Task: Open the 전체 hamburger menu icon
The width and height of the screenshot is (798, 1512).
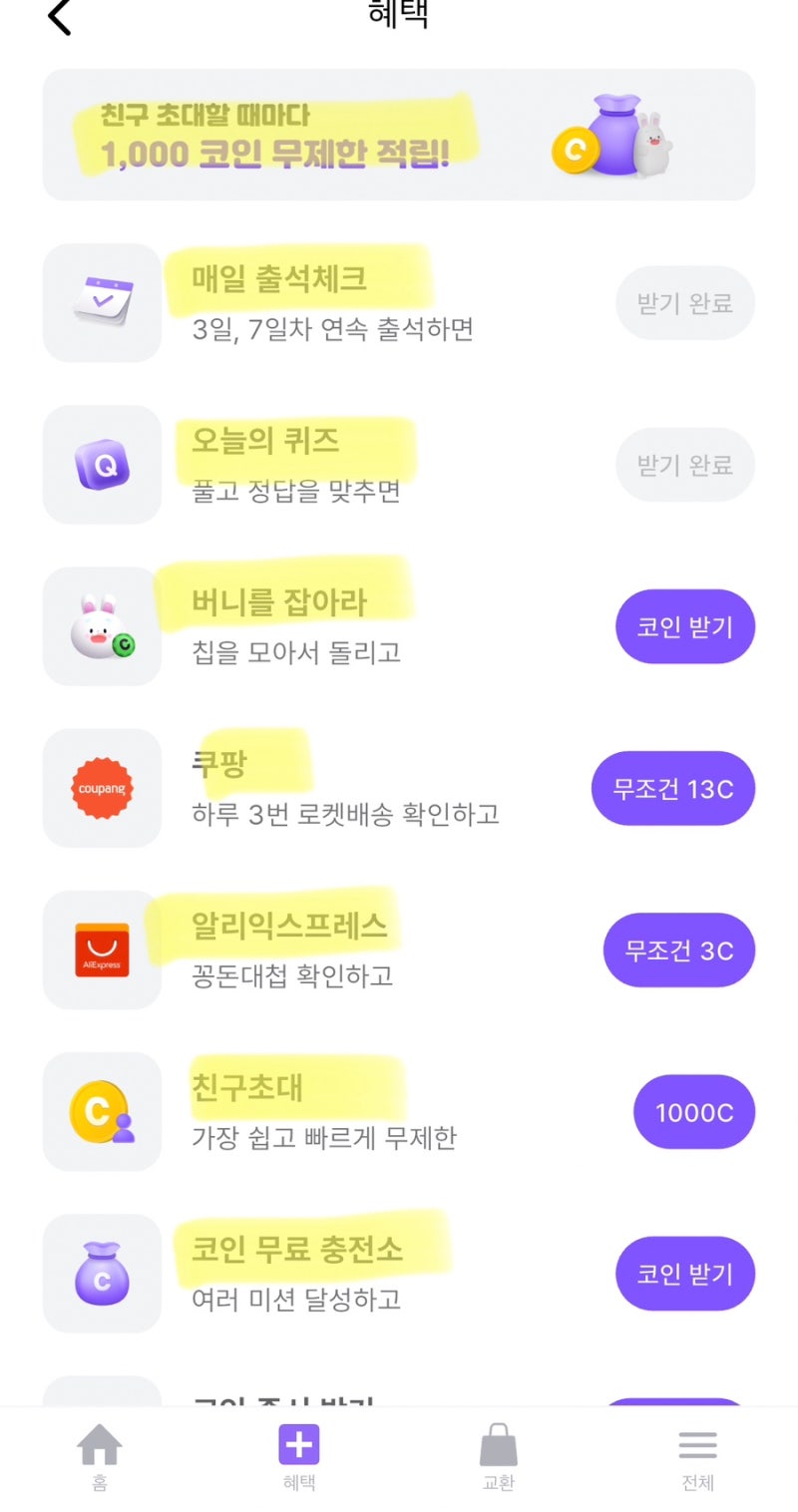Action: pyautogui.click(x=697, y=1444)
